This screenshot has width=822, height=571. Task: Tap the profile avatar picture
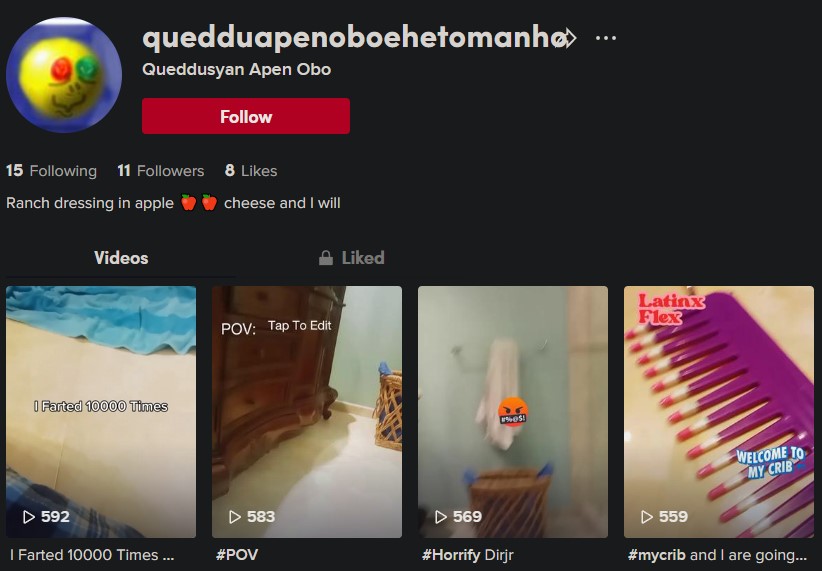point(63,75)
